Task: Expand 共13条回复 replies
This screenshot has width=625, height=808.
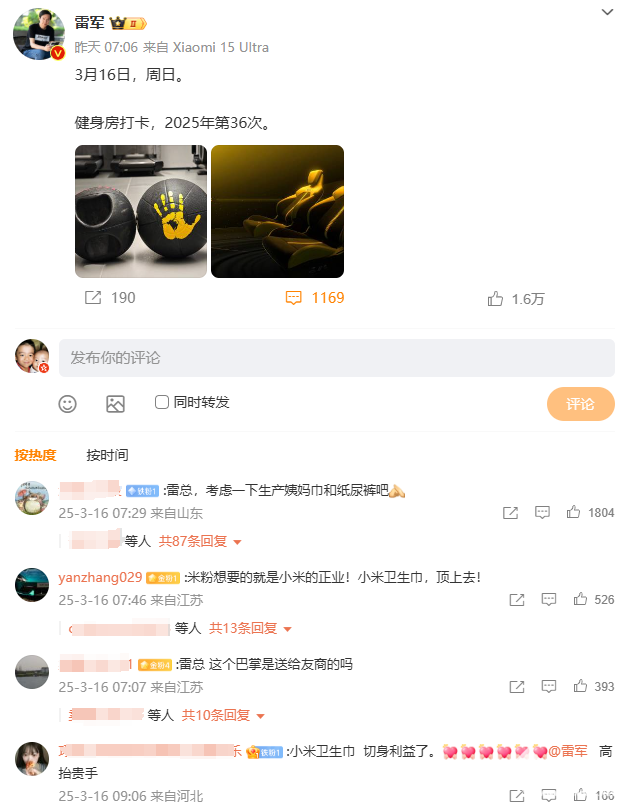Action: click(250, 628)
